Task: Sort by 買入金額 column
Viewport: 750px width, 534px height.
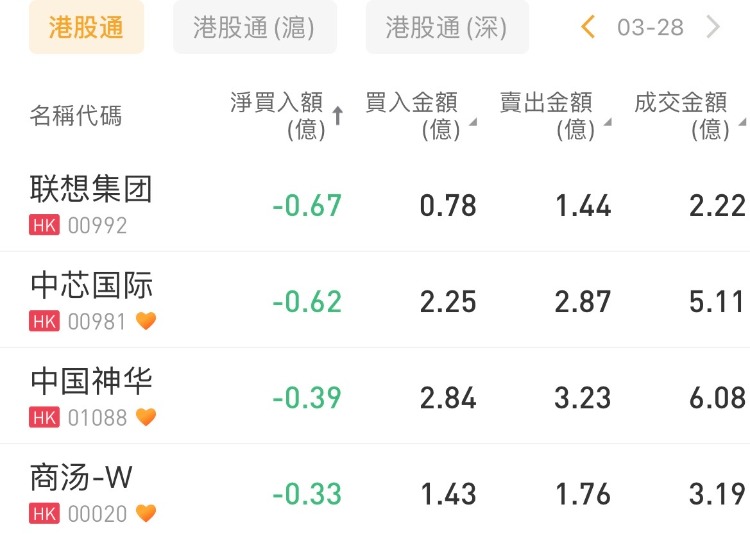Action: point(418,115)
